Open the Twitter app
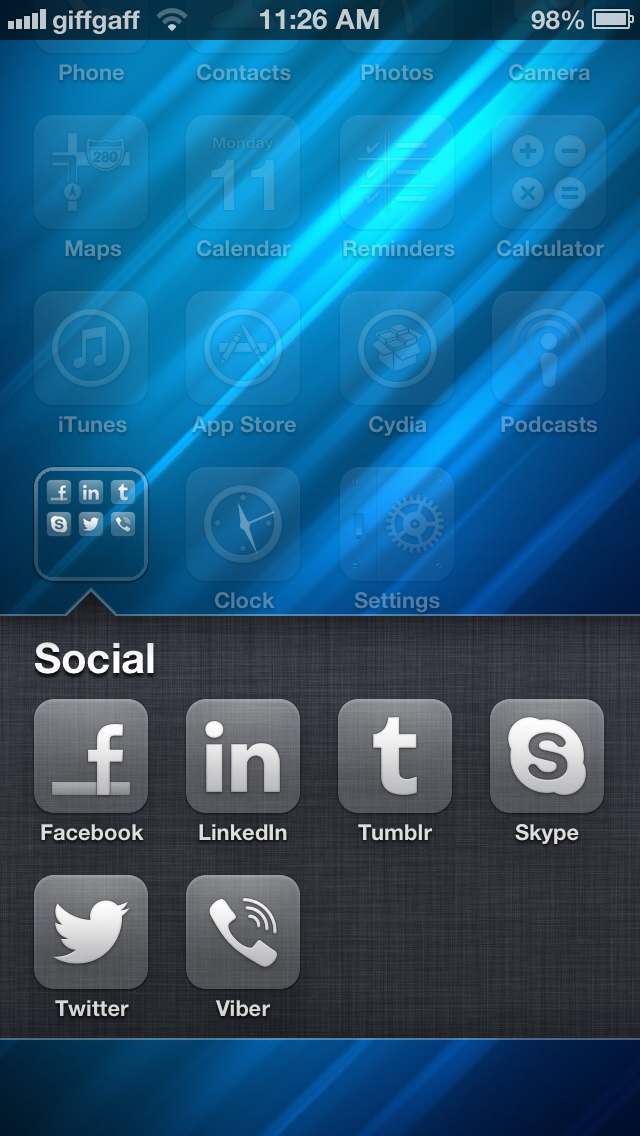The image size is (640, 1136). tap(91, 932)
